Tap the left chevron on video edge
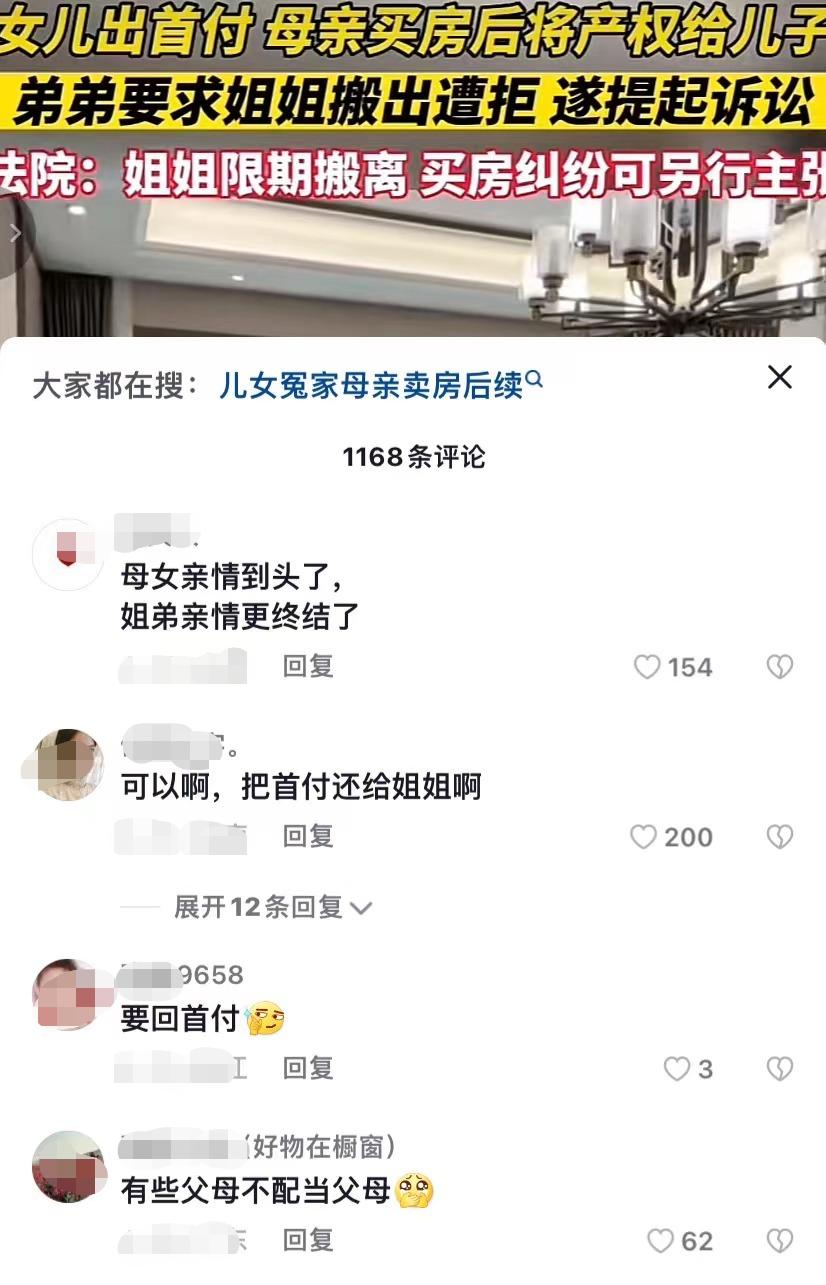 click(x=13, y=232)
